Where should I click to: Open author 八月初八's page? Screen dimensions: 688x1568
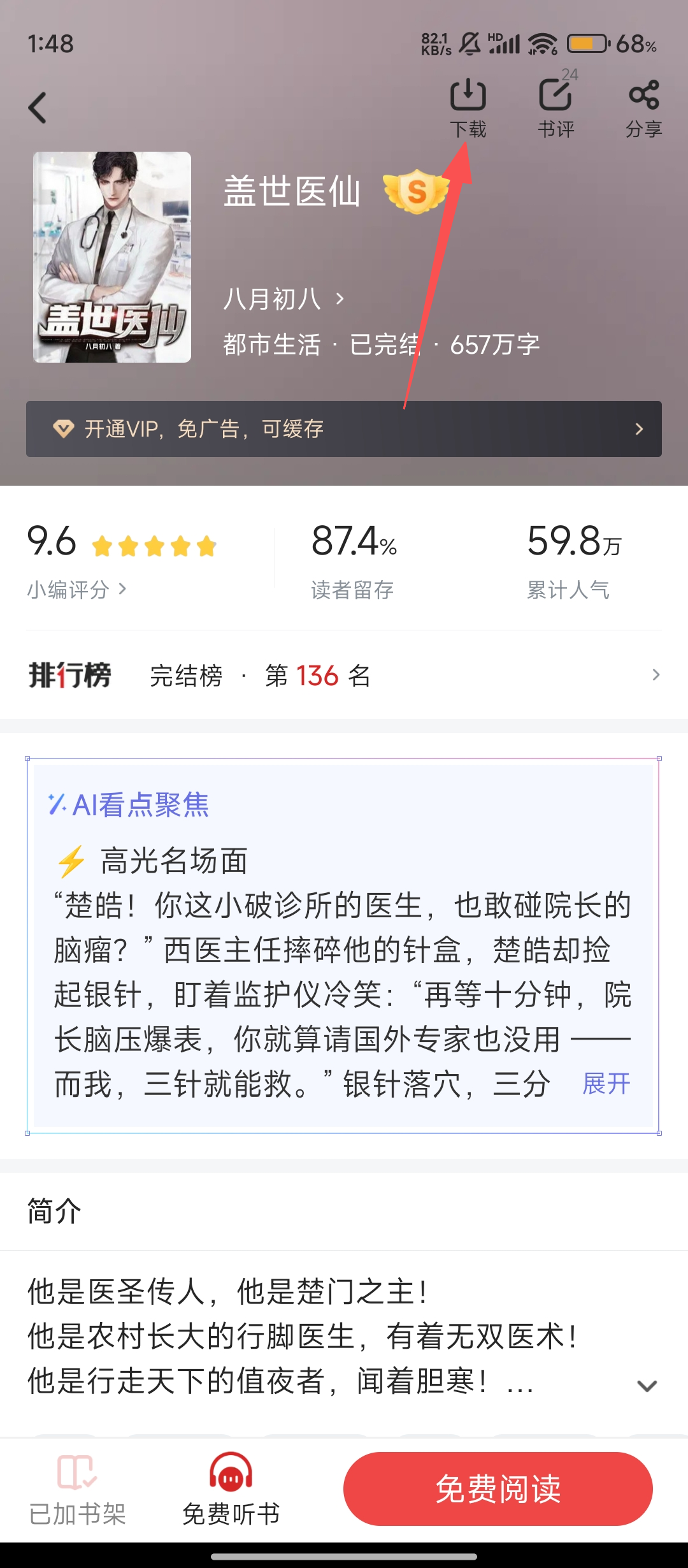point(283,299)
